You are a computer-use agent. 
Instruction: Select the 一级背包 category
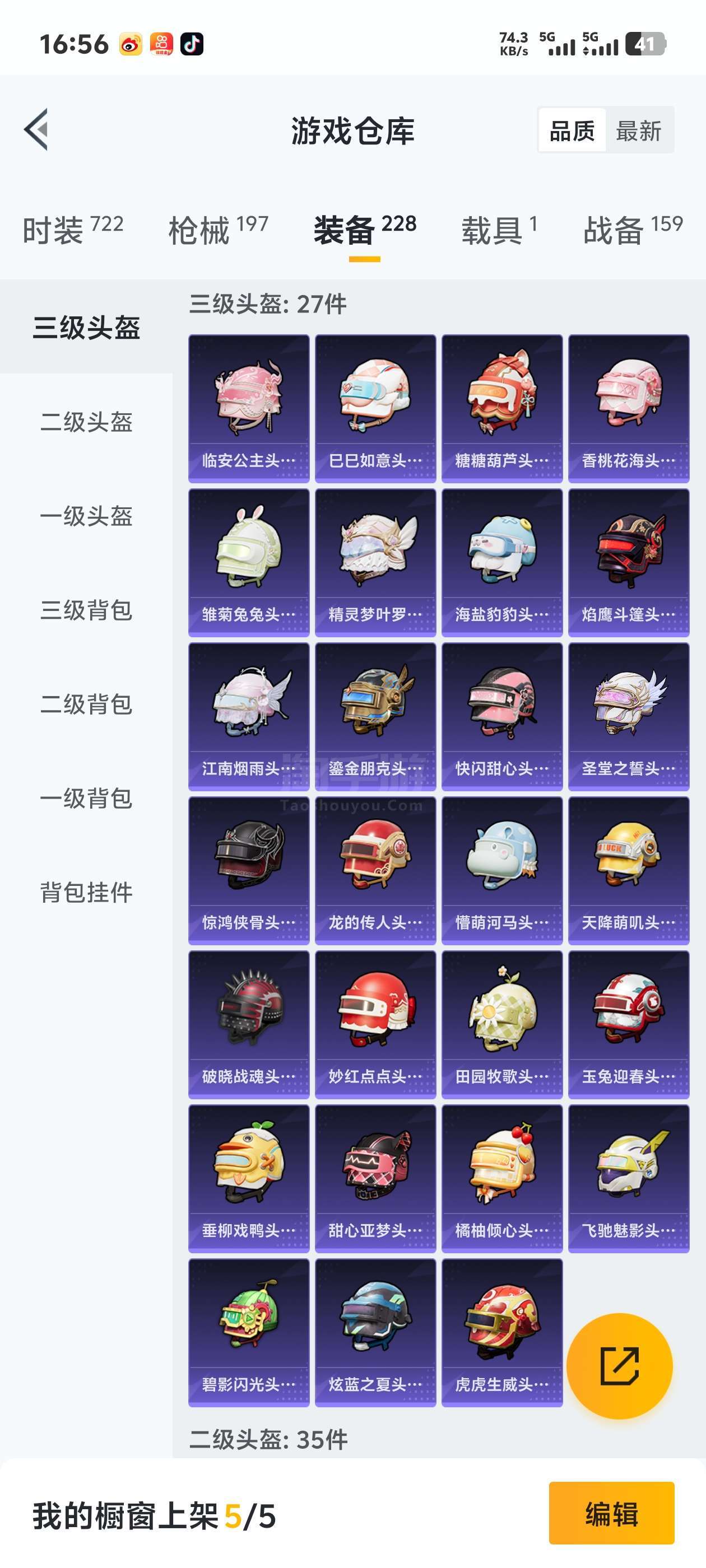click(86, 798)
